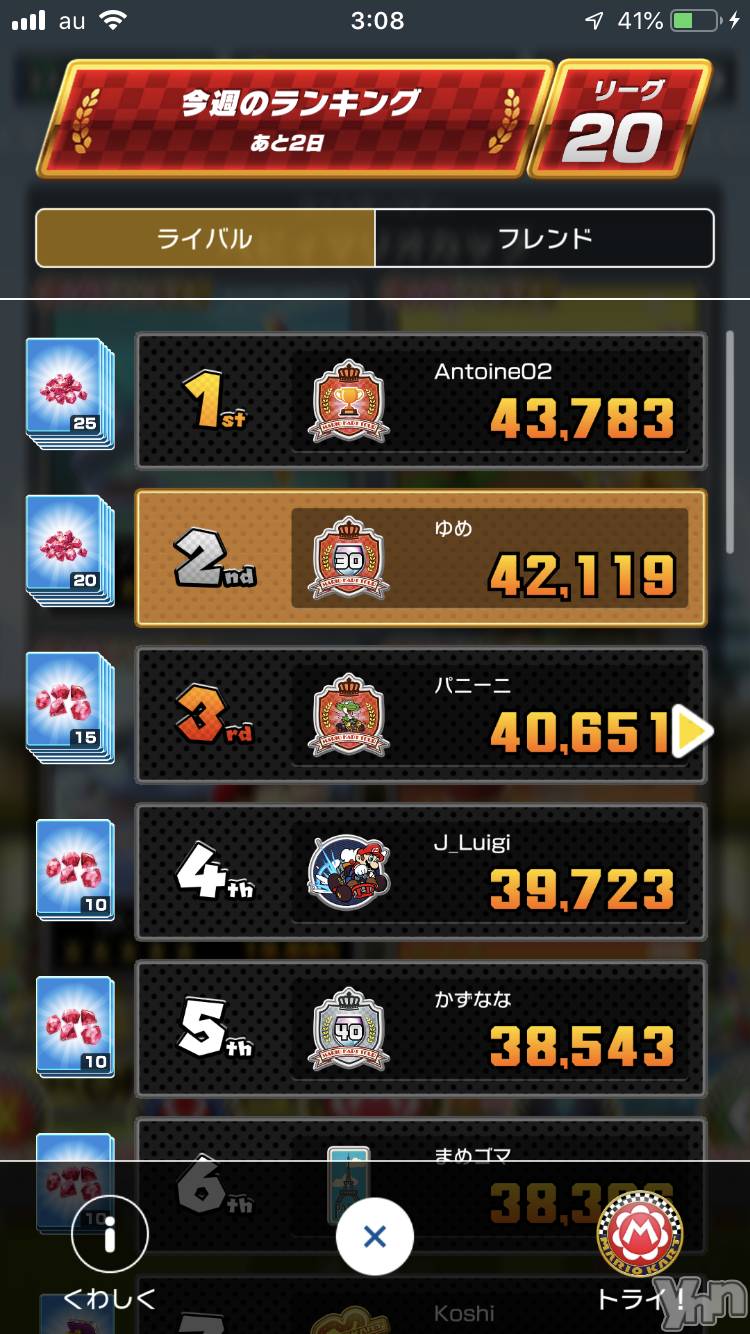Image resolution: width=750 pixels, height=1334 pixels.
Task: Switch to the フレンド tab
Action: point(545,238)
